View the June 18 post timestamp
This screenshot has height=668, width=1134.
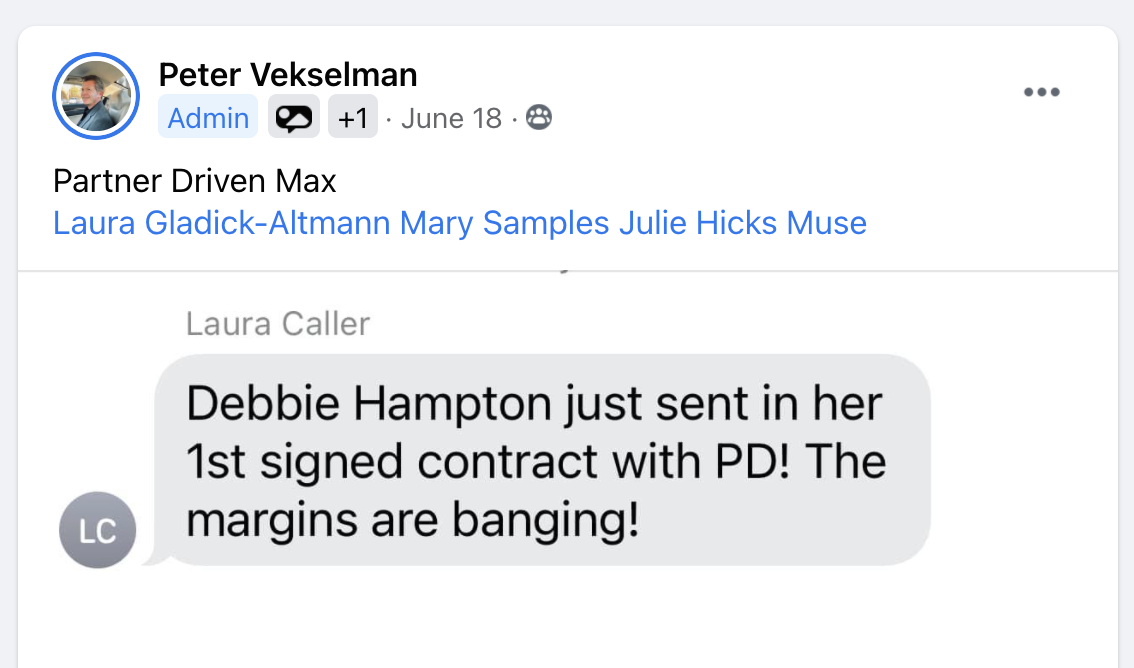[451, 118]
